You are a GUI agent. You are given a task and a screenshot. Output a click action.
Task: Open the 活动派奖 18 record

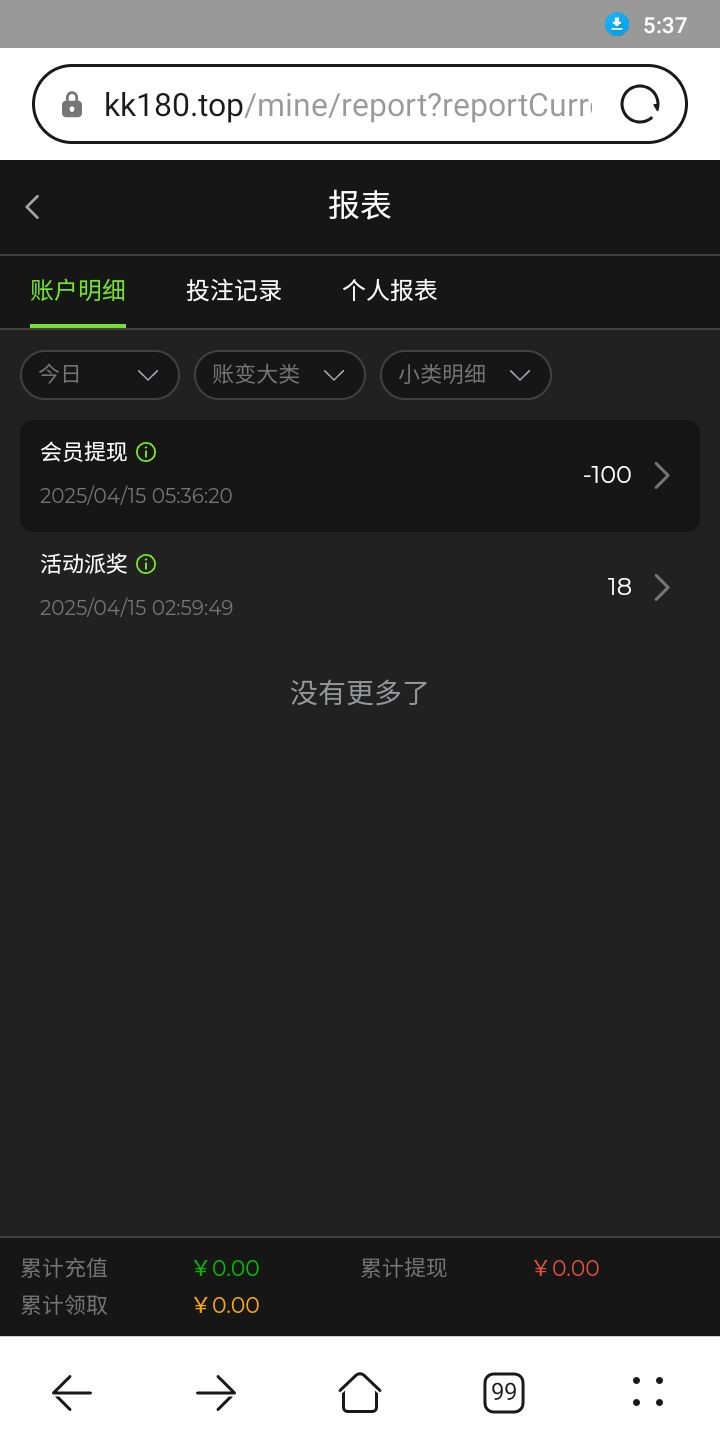coord(360,587)
